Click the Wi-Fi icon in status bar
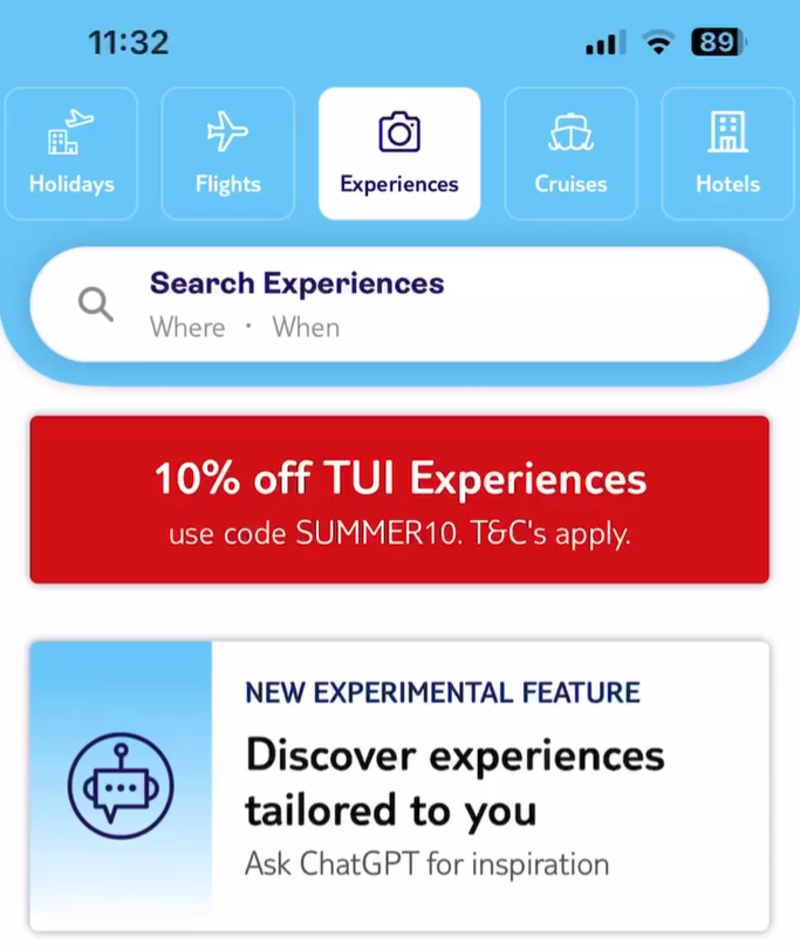Screen dimensions: 800x950 coord(658,42)
